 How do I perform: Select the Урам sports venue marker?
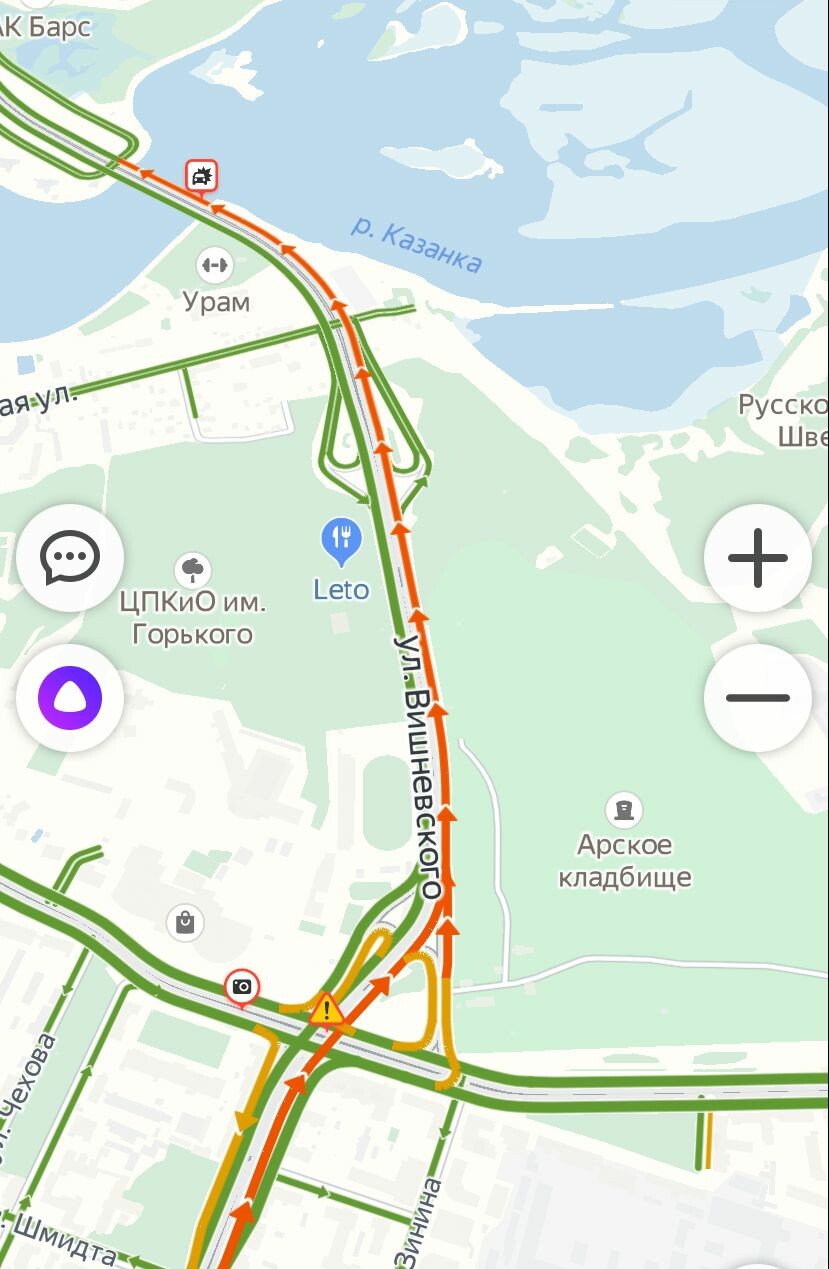point(215,265)
